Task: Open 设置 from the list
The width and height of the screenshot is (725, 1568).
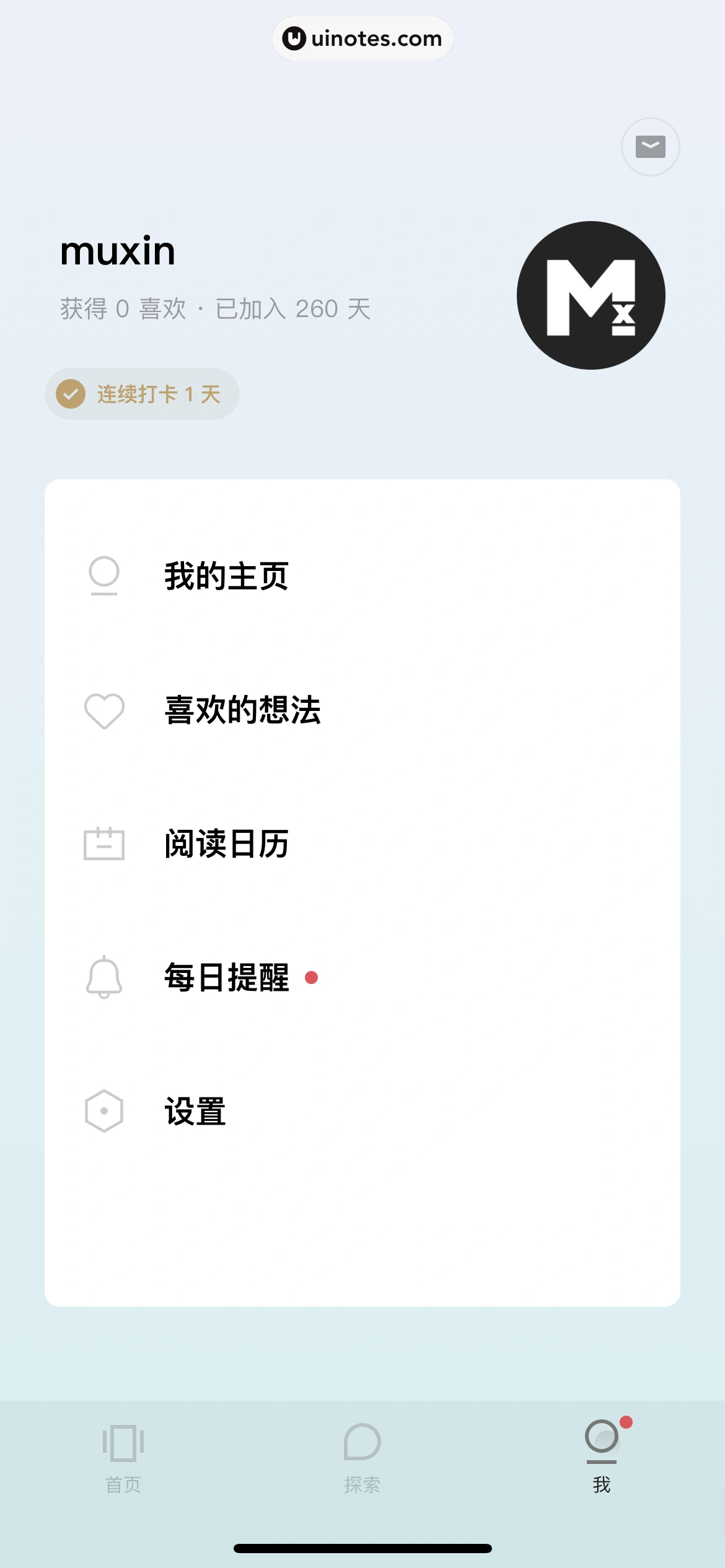Action: pos(194,1111)
